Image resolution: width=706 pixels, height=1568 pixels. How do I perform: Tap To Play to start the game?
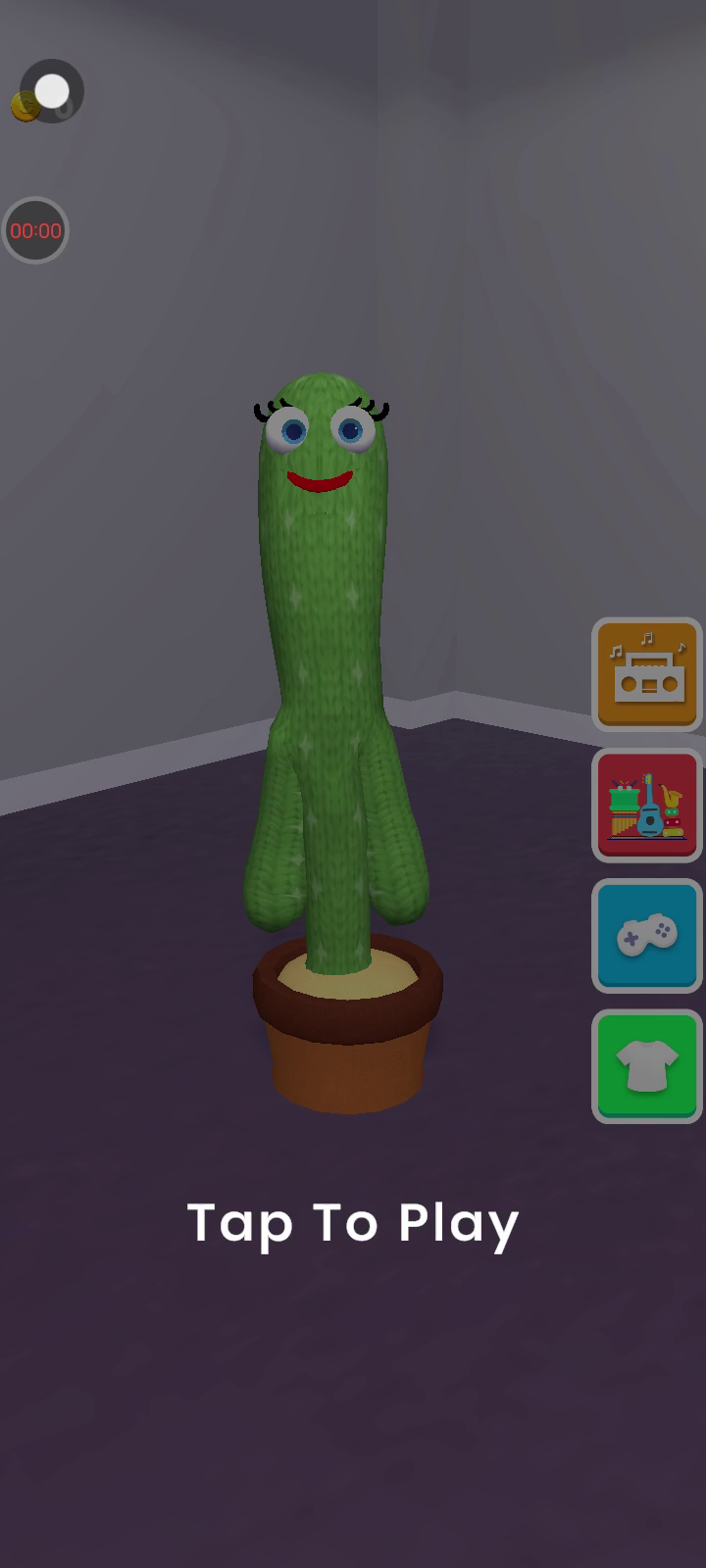click(353, 1223)
